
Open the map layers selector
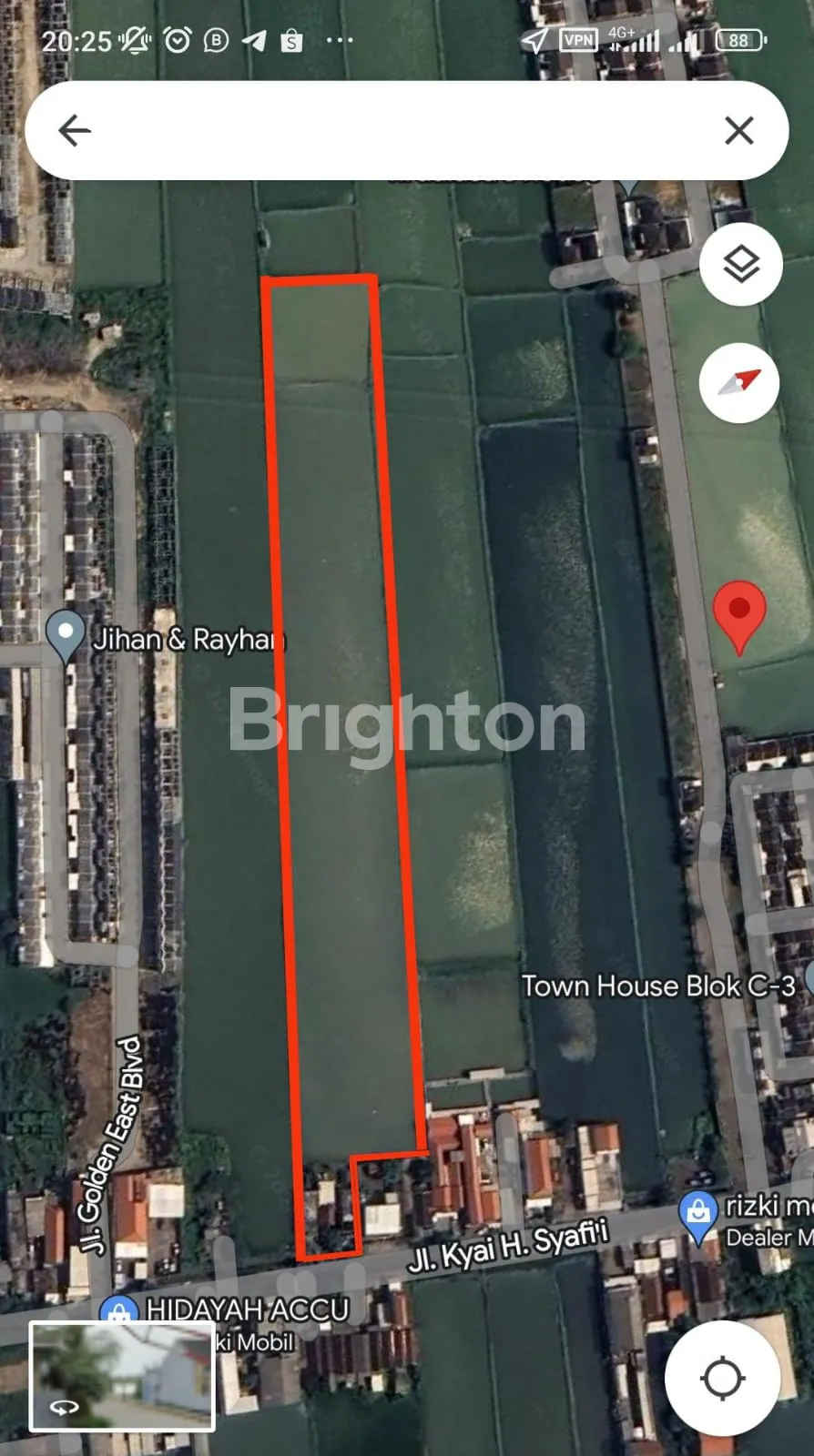click(x=740, y=265)
